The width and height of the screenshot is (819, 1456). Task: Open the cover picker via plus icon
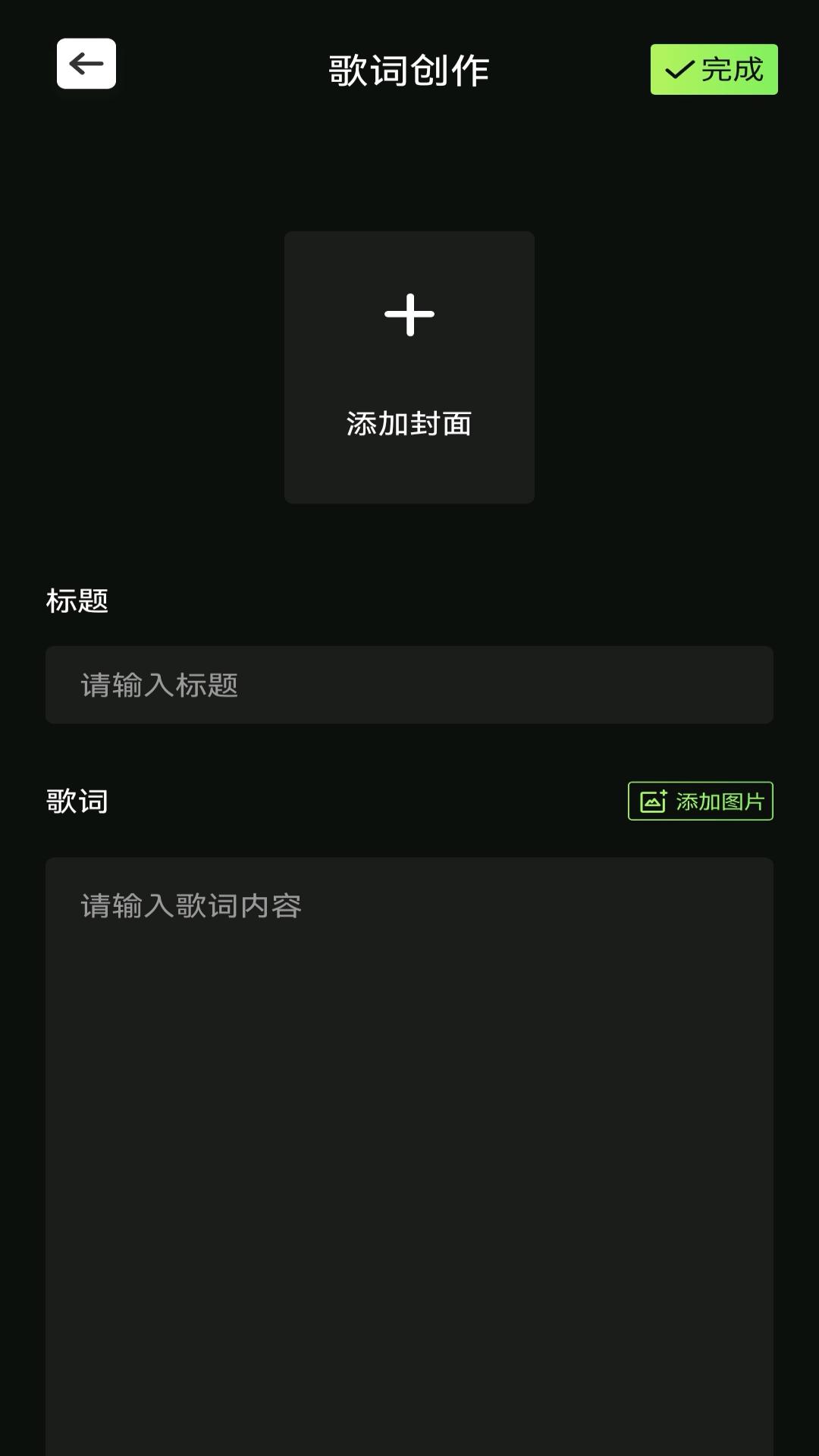click(409, 315)
